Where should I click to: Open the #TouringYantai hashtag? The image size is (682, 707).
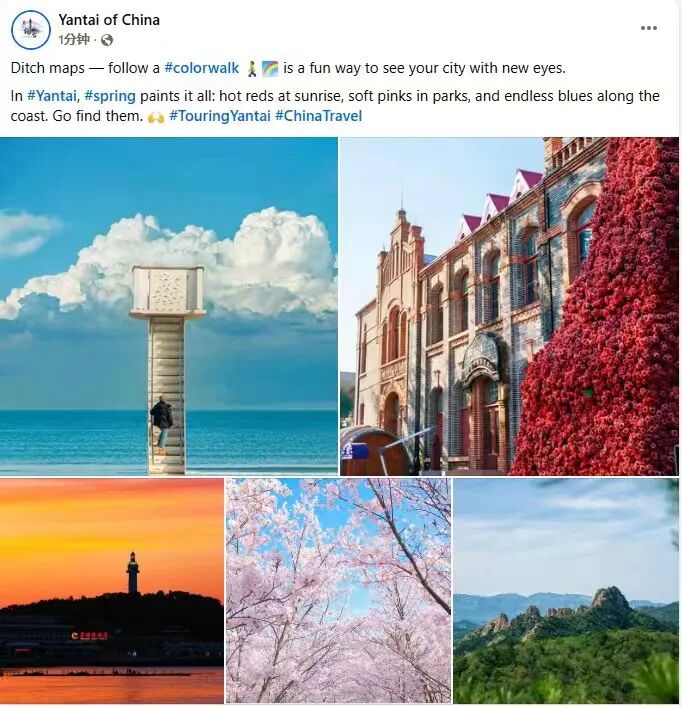(220, 116)
